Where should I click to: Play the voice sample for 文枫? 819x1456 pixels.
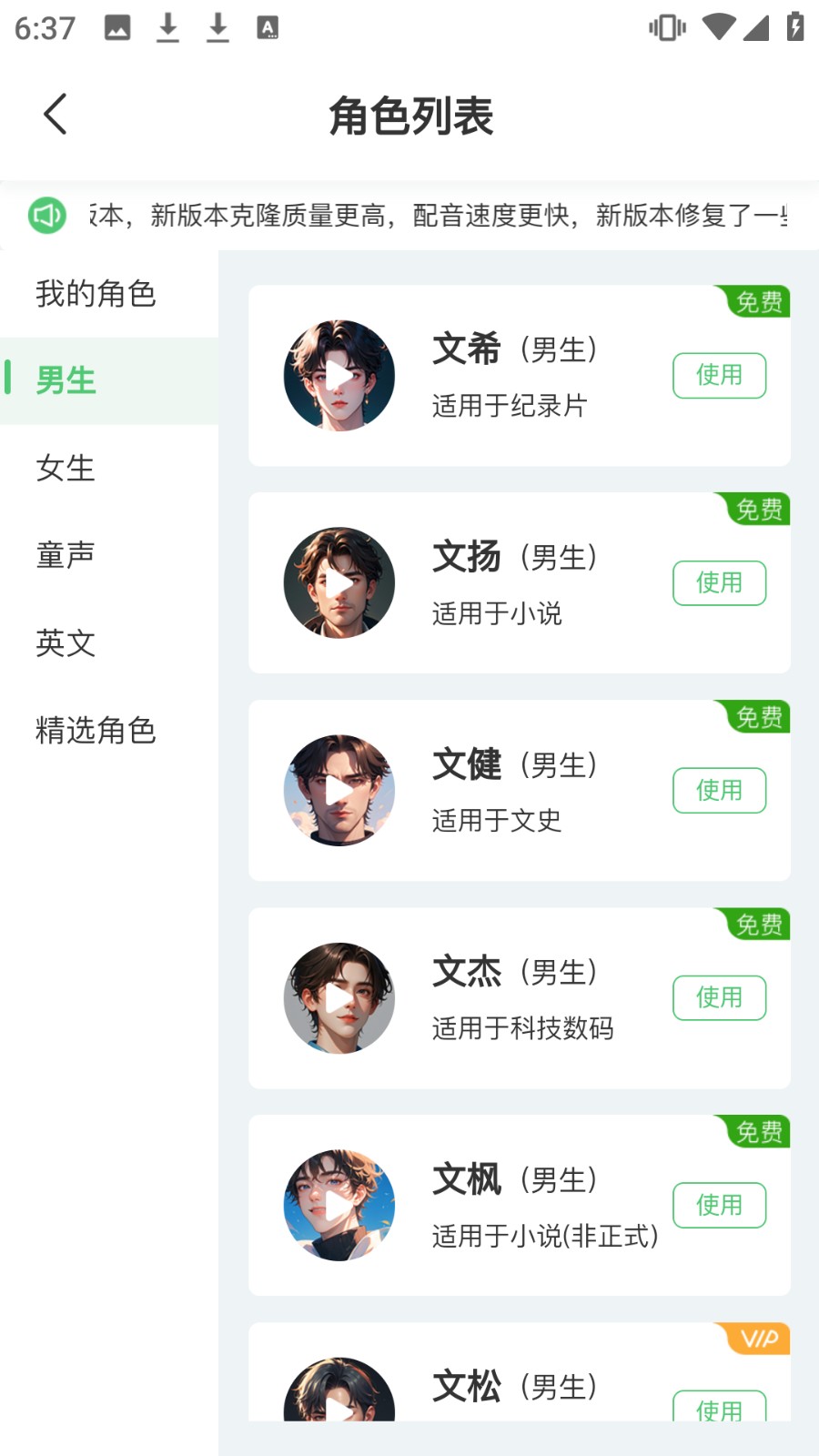coord(339,1205)
